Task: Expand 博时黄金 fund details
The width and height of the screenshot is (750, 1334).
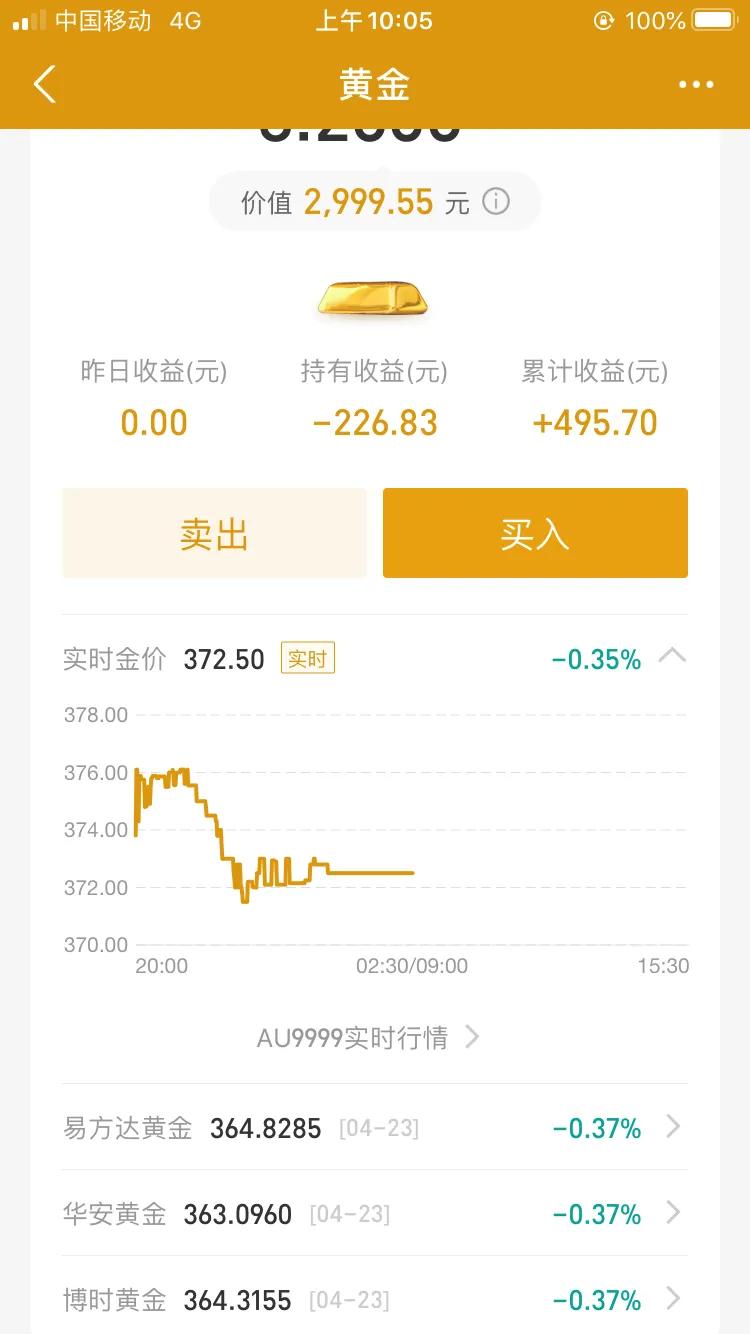Action: point(672,1300)
